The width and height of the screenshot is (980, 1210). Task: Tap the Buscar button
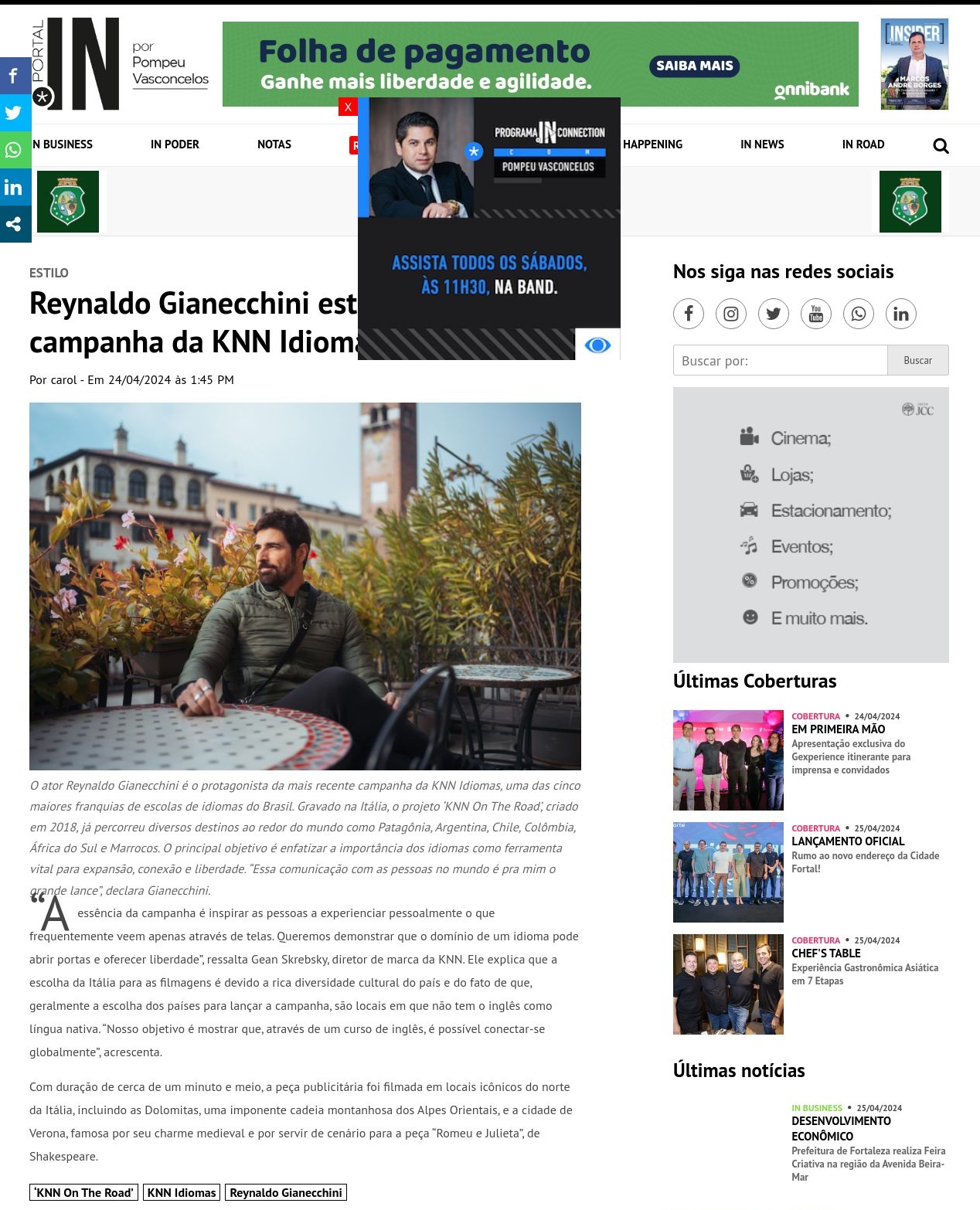pyautogui.click(x=917, y=361)
